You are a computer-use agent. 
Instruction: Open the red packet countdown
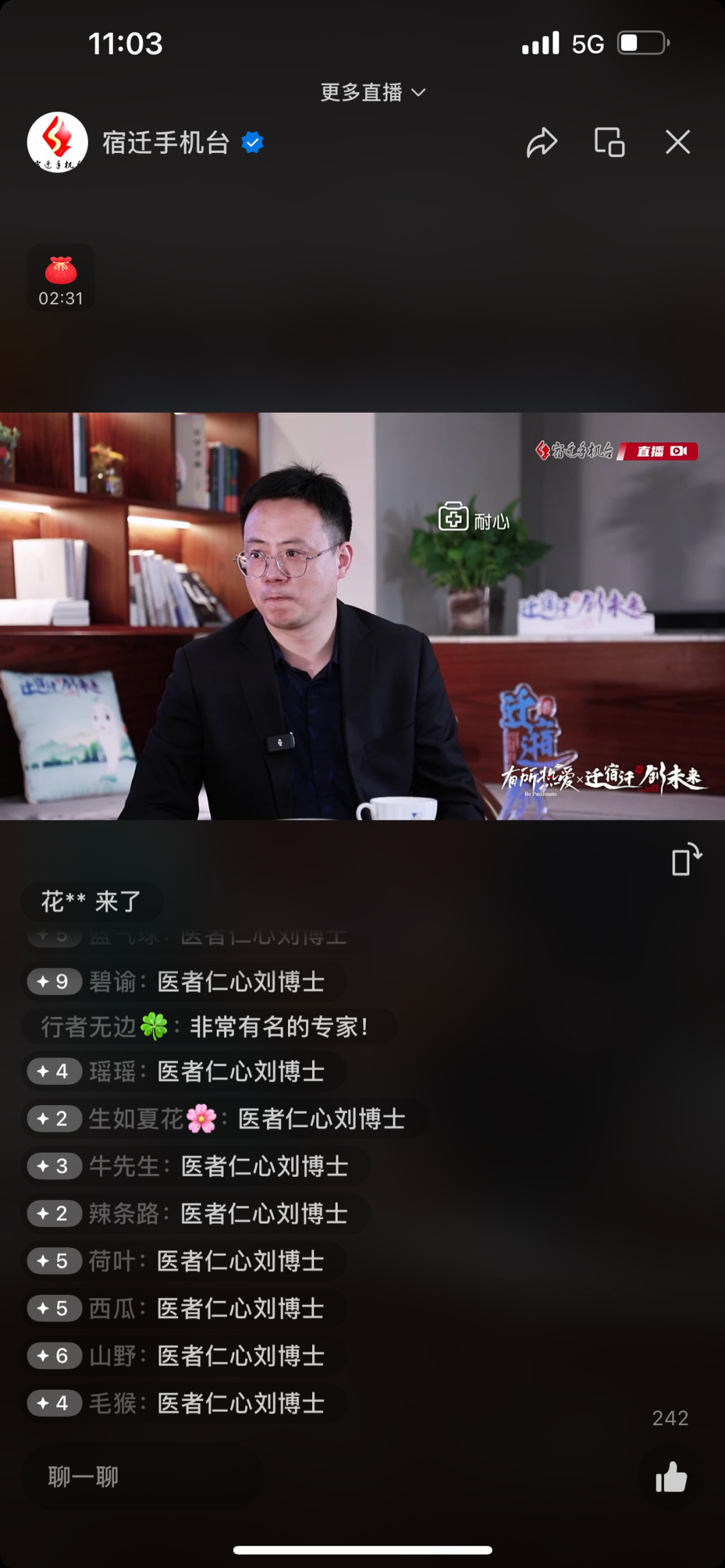pos(60,278)
